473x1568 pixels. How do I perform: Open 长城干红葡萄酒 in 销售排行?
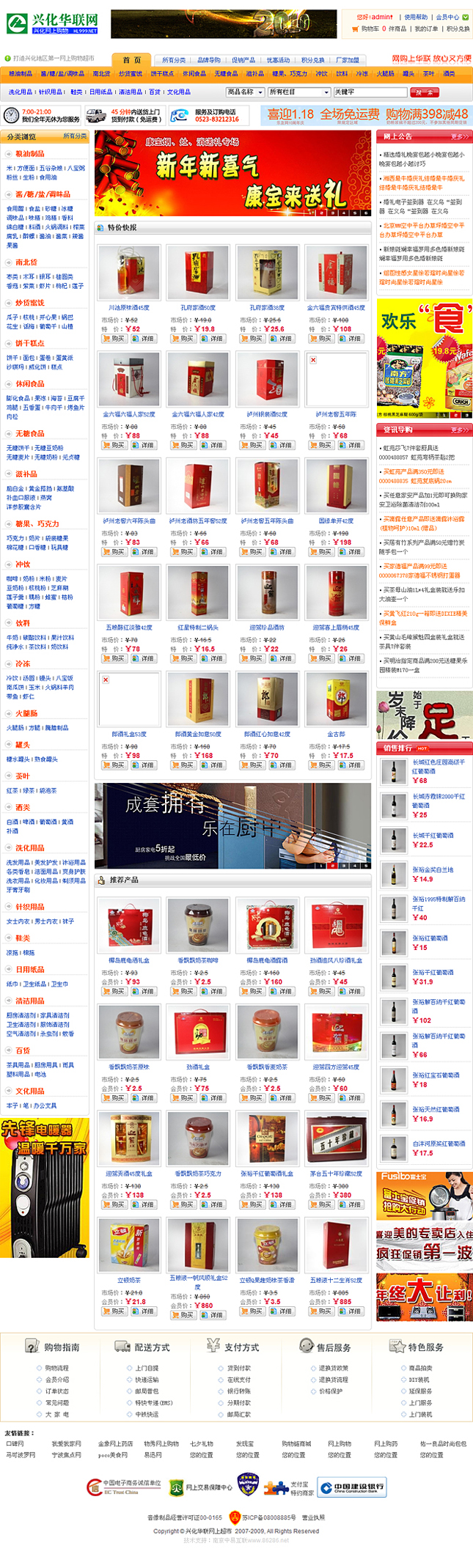[x=433, y=835]
